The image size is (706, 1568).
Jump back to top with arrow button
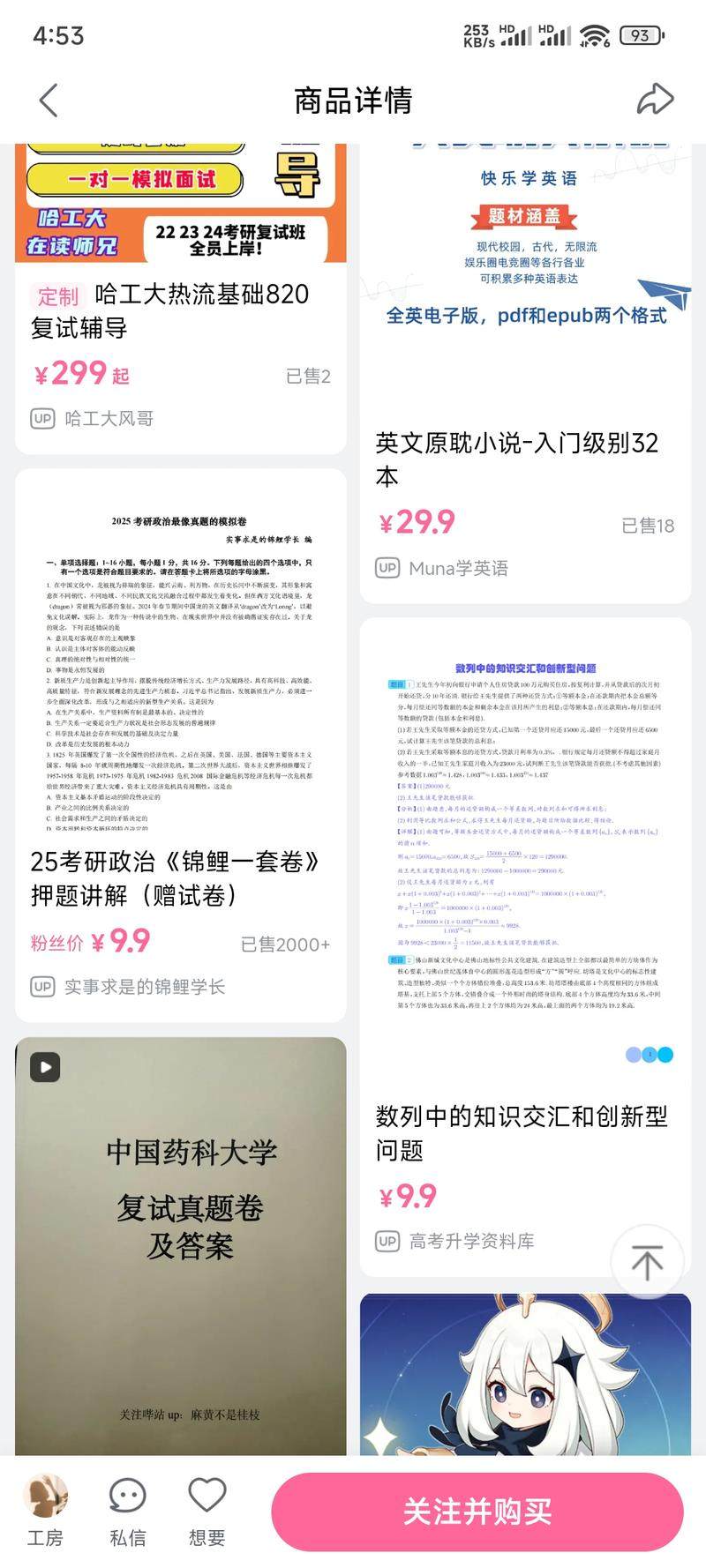(x=647, y=1262)
